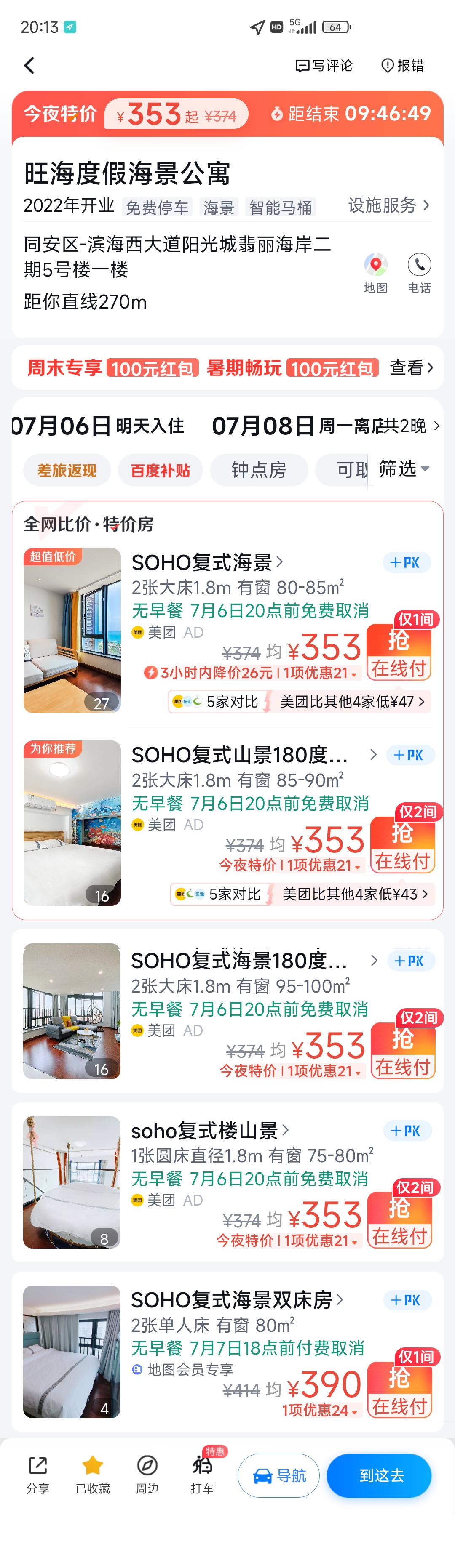Change the check-in and check-out dates
455x1568 pixels.
[225, 426]
